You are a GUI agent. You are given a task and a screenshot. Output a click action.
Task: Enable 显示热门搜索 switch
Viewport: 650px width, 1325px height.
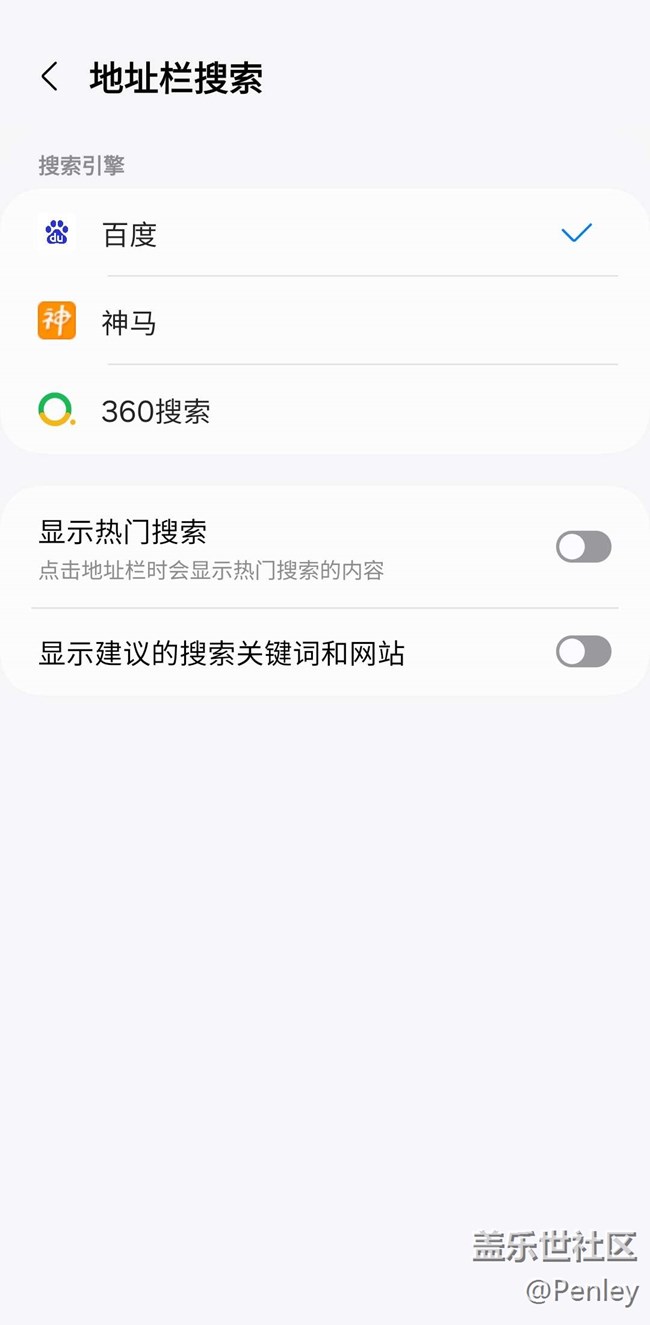(x=583, y=547)
